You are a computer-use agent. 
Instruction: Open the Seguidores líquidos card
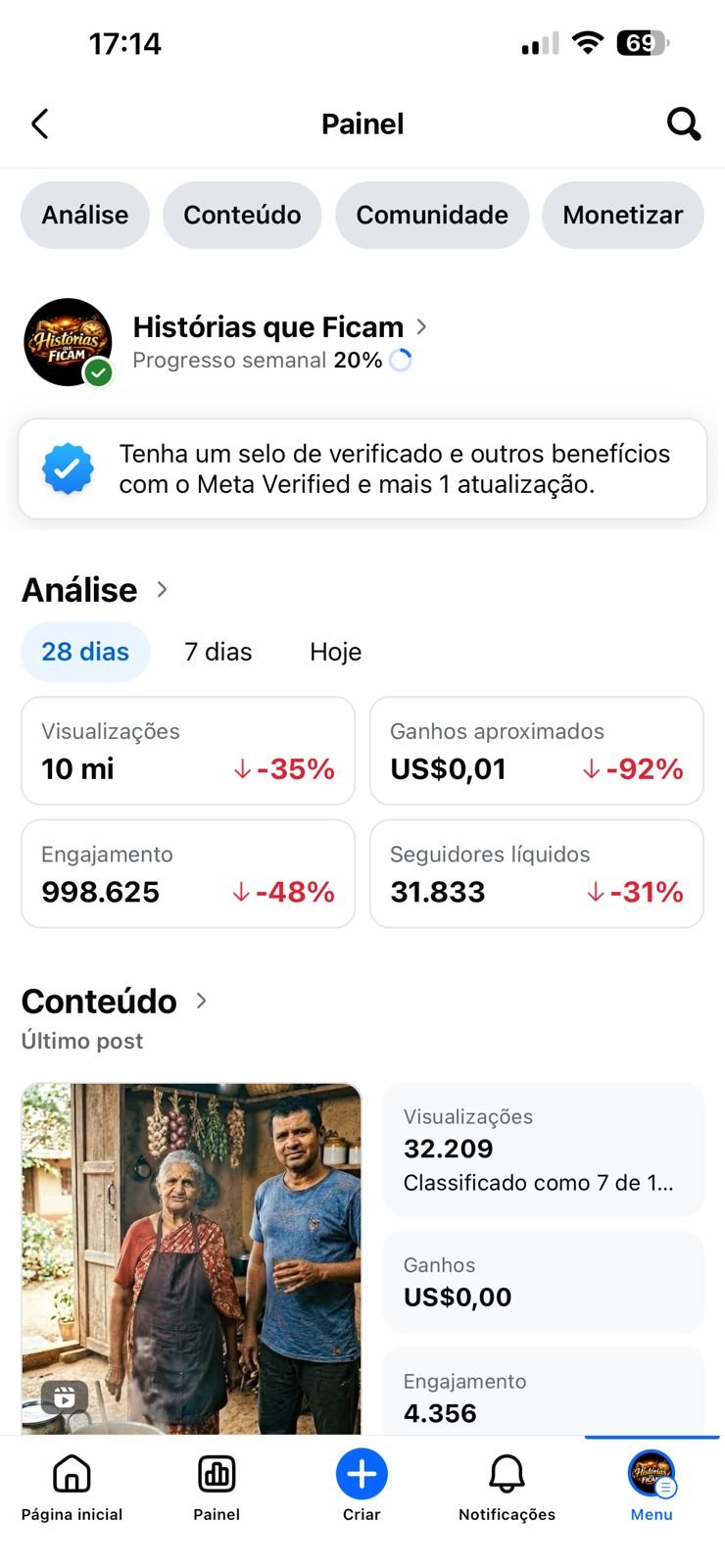[x=537, y=873]
